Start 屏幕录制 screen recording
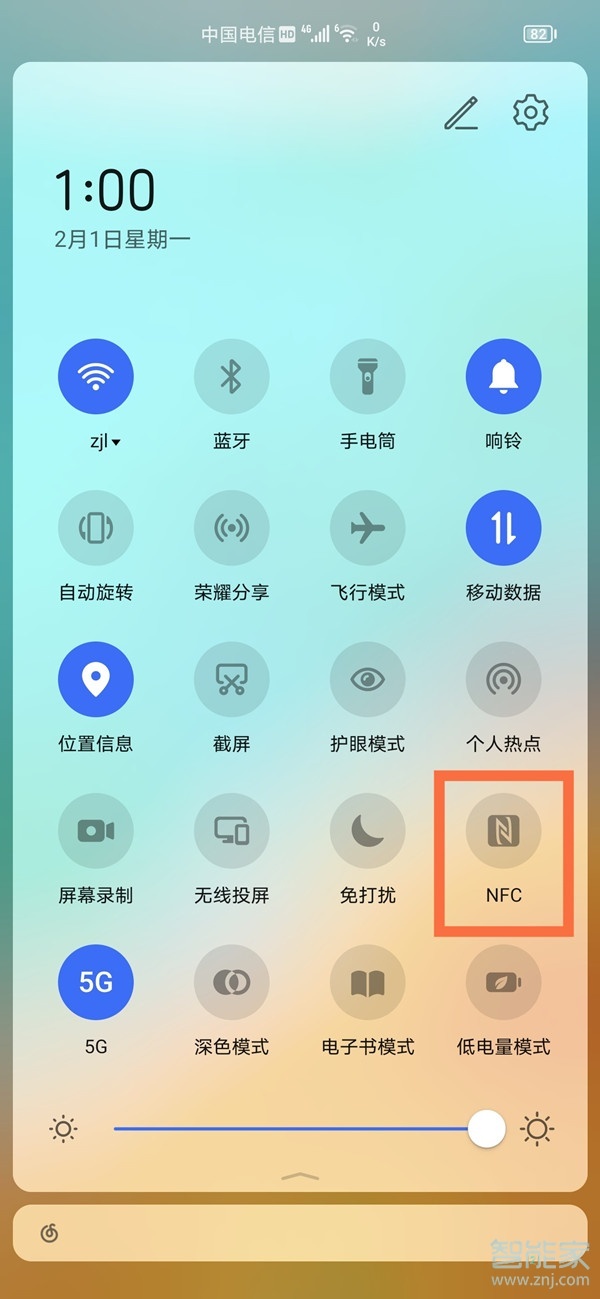Screen dimensions: 600x1299 point(96,831)
